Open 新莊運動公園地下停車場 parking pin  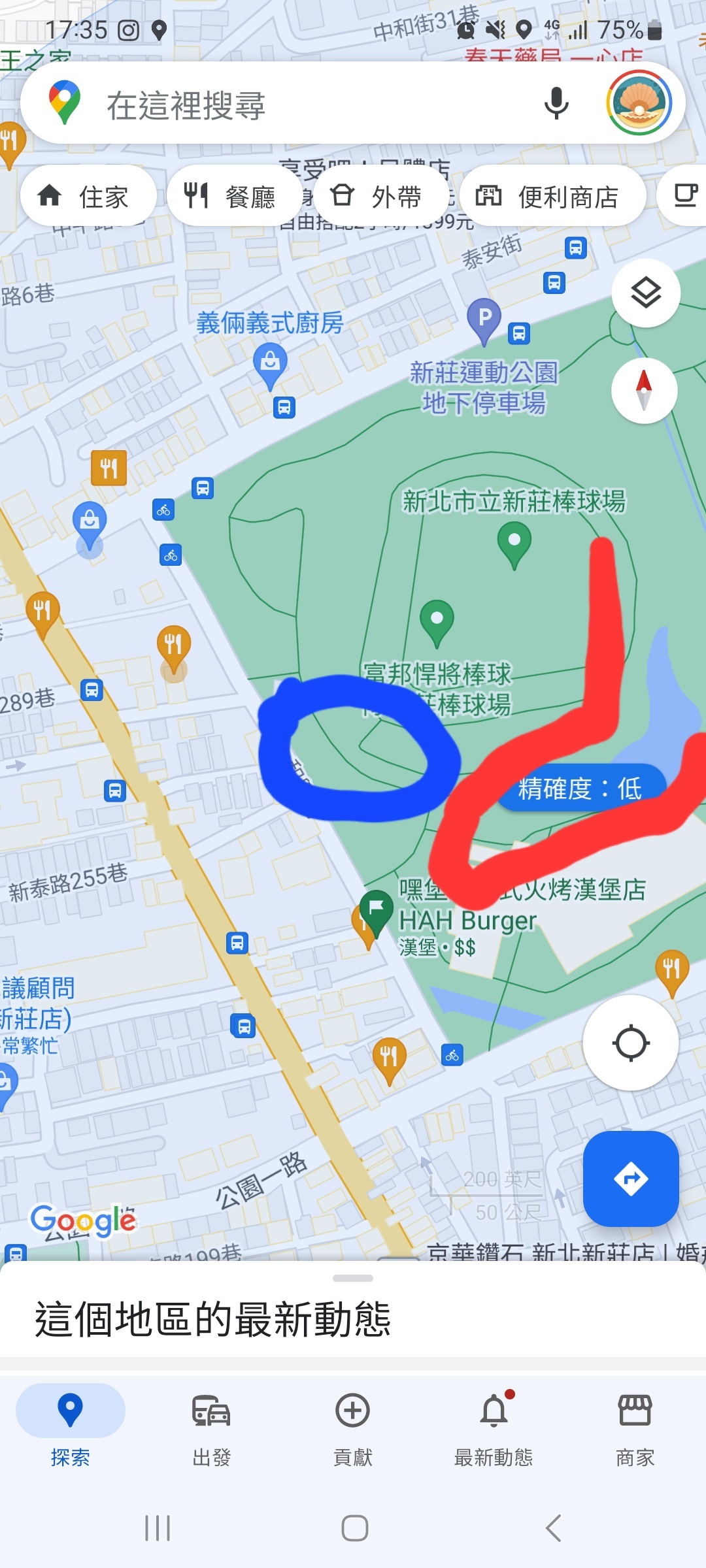[x=484, y=319]
